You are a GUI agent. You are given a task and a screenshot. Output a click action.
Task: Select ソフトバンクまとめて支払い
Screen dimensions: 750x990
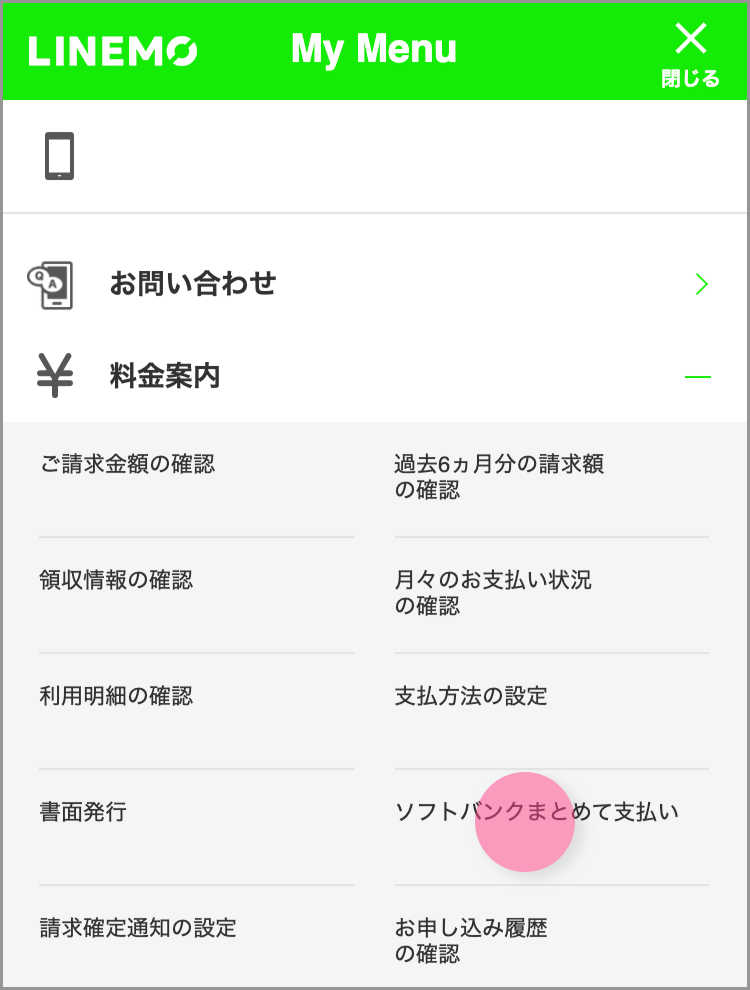pyautogui.click(x=536, y=812)
